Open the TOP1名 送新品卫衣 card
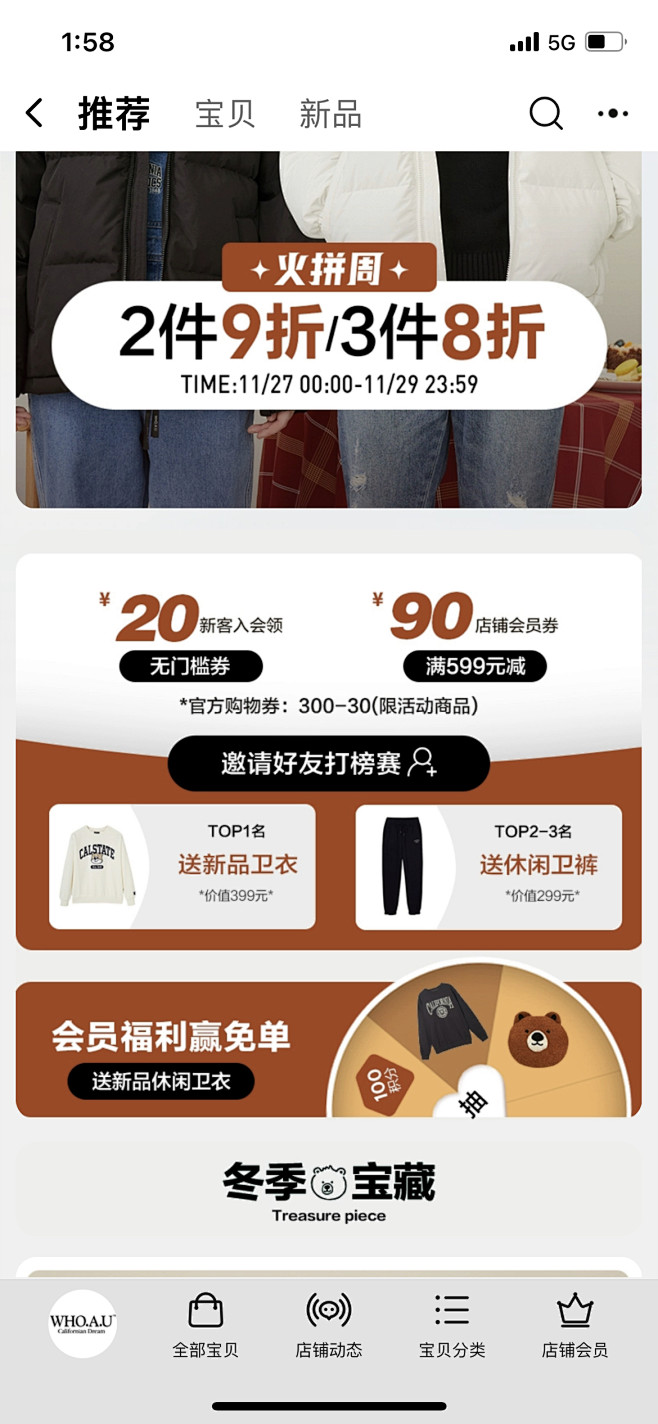This screenshot has height=1424, width=658. (x=182, y=867)
